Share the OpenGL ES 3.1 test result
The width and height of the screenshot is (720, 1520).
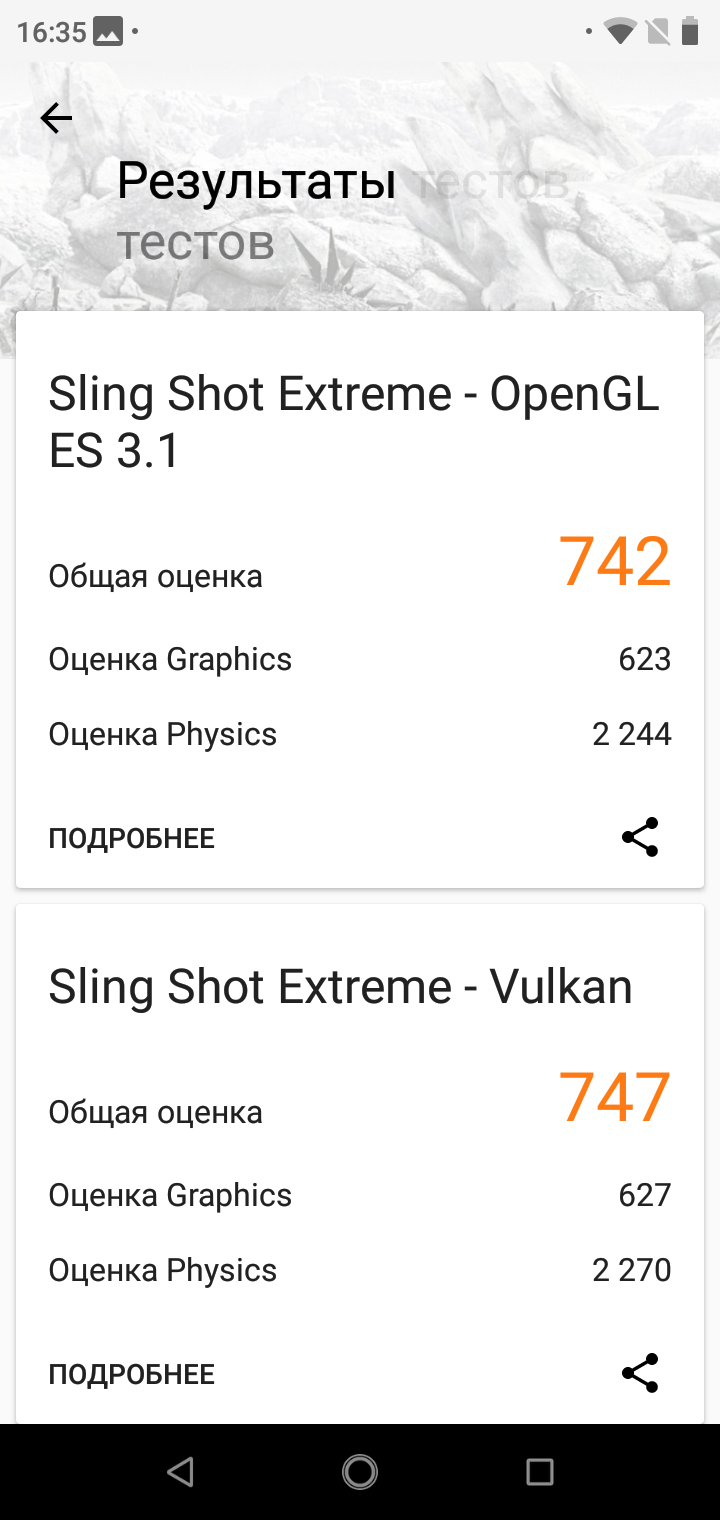pyautogui.click(x=640, y=837)
